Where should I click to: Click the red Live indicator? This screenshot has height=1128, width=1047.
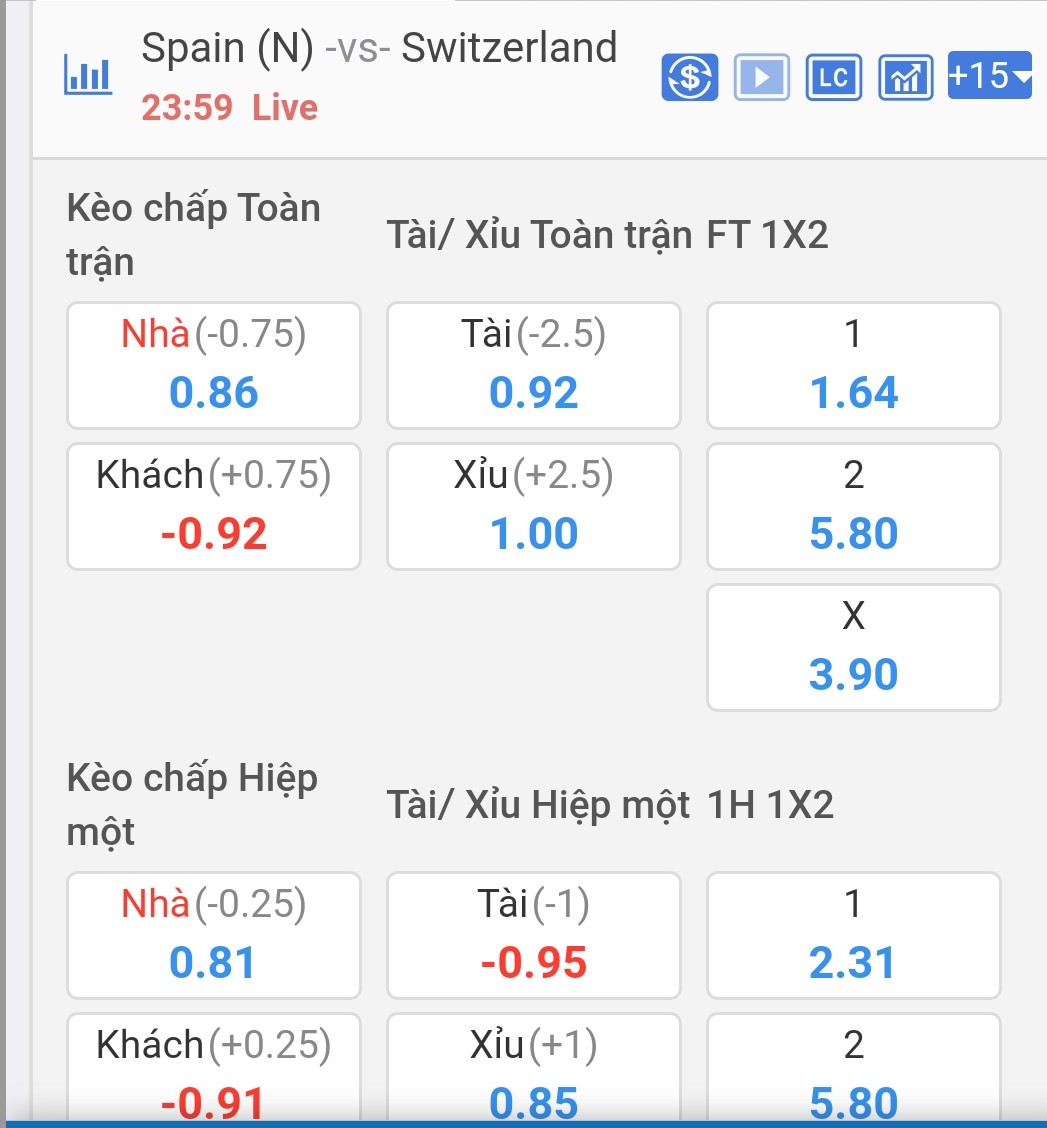(285, 107)
